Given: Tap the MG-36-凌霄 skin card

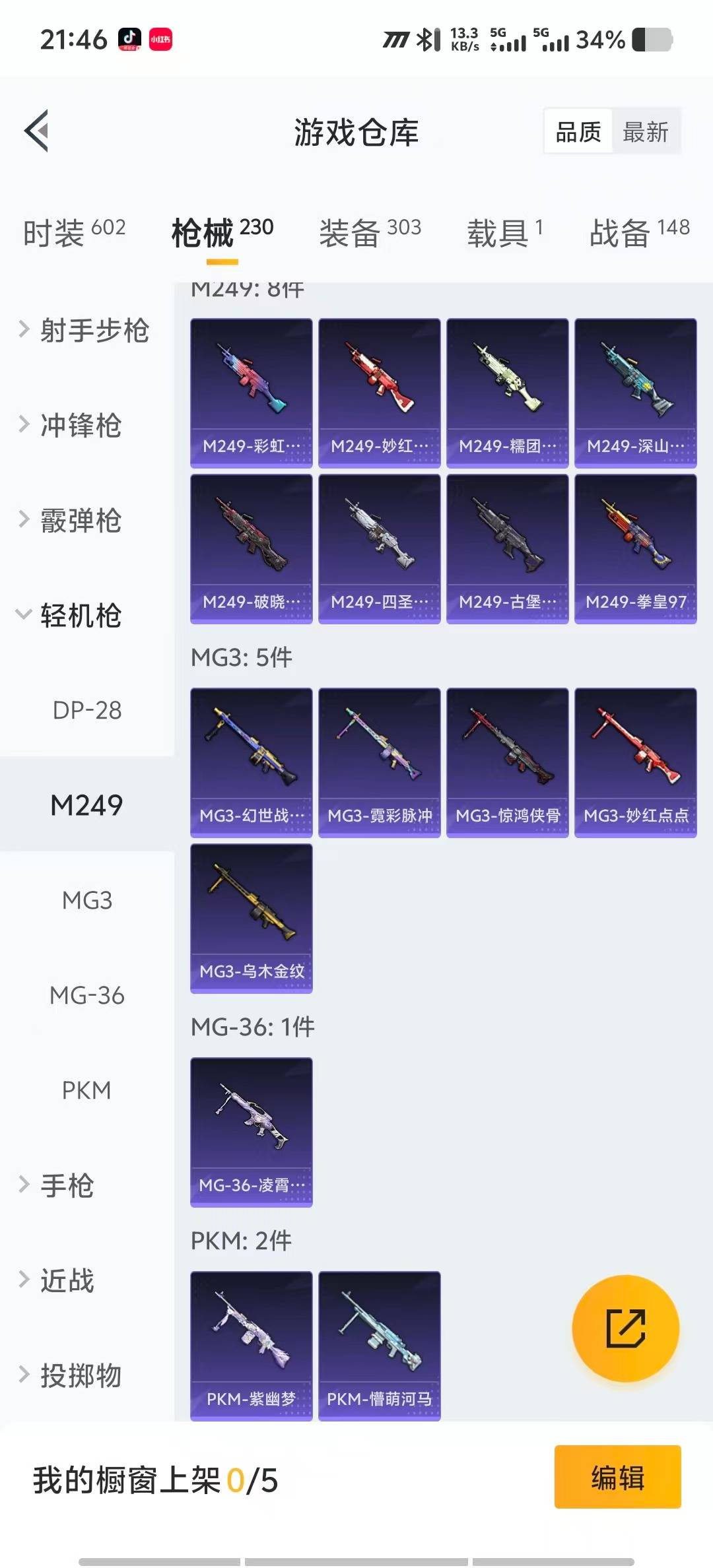Looking at the screenshot, I should point(251,1131).
